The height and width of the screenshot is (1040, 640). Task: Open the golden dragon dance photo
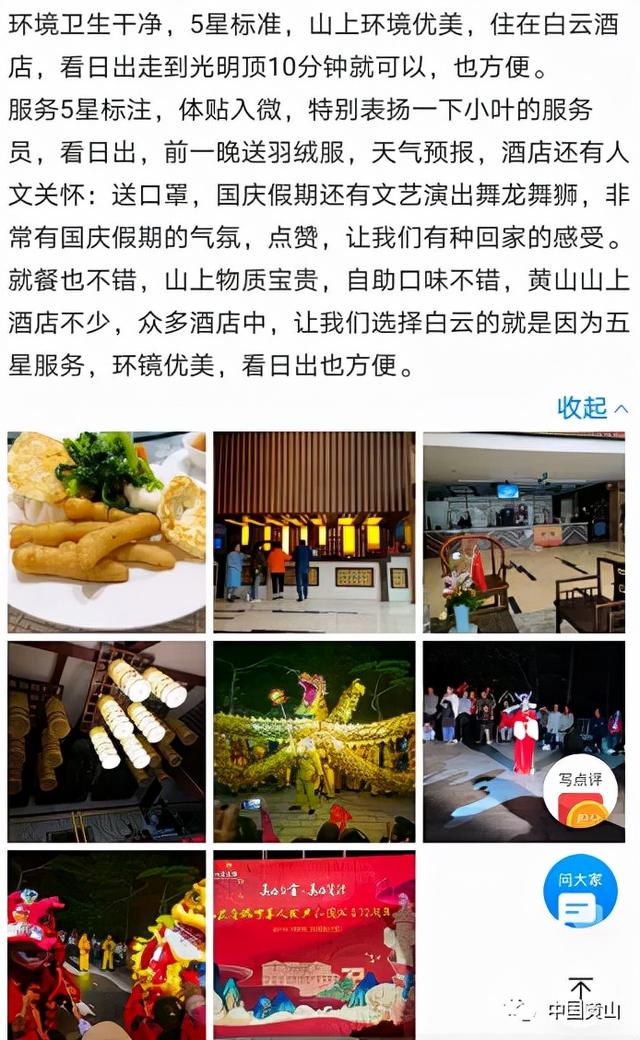(x=314, y=741)
